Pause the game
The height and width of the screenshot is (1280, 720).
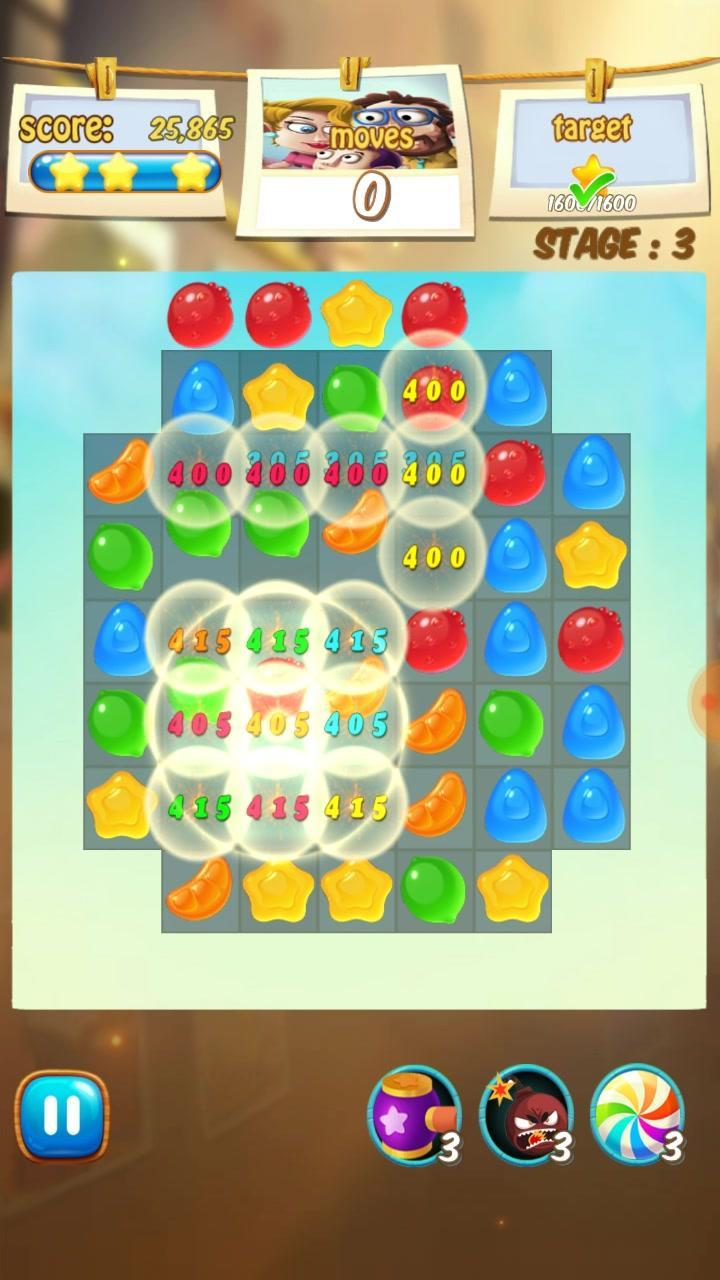[61, 1116]
